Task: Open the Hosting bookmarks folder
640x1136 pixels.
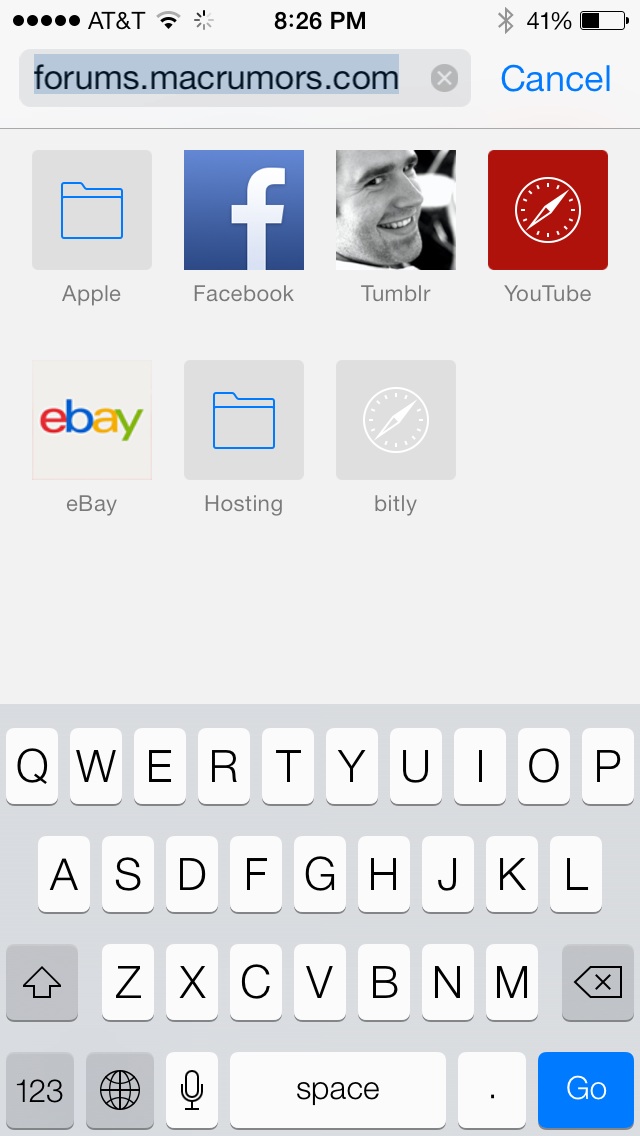Action: 244,420
